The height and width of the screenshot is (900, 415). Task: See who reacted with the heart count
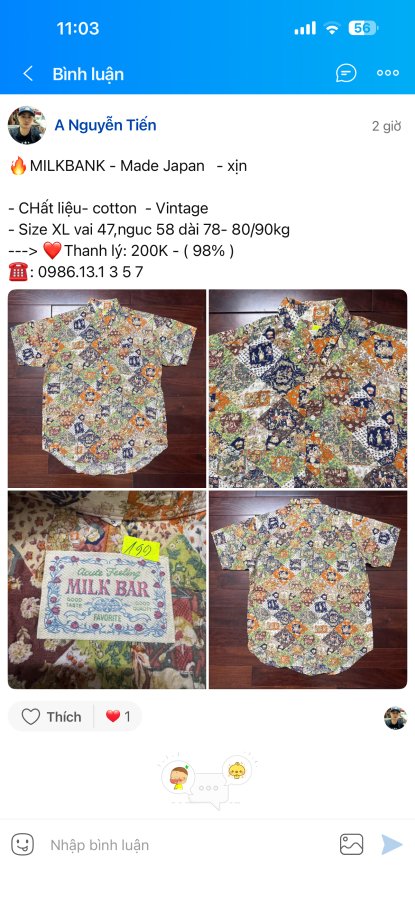[118, 716]
